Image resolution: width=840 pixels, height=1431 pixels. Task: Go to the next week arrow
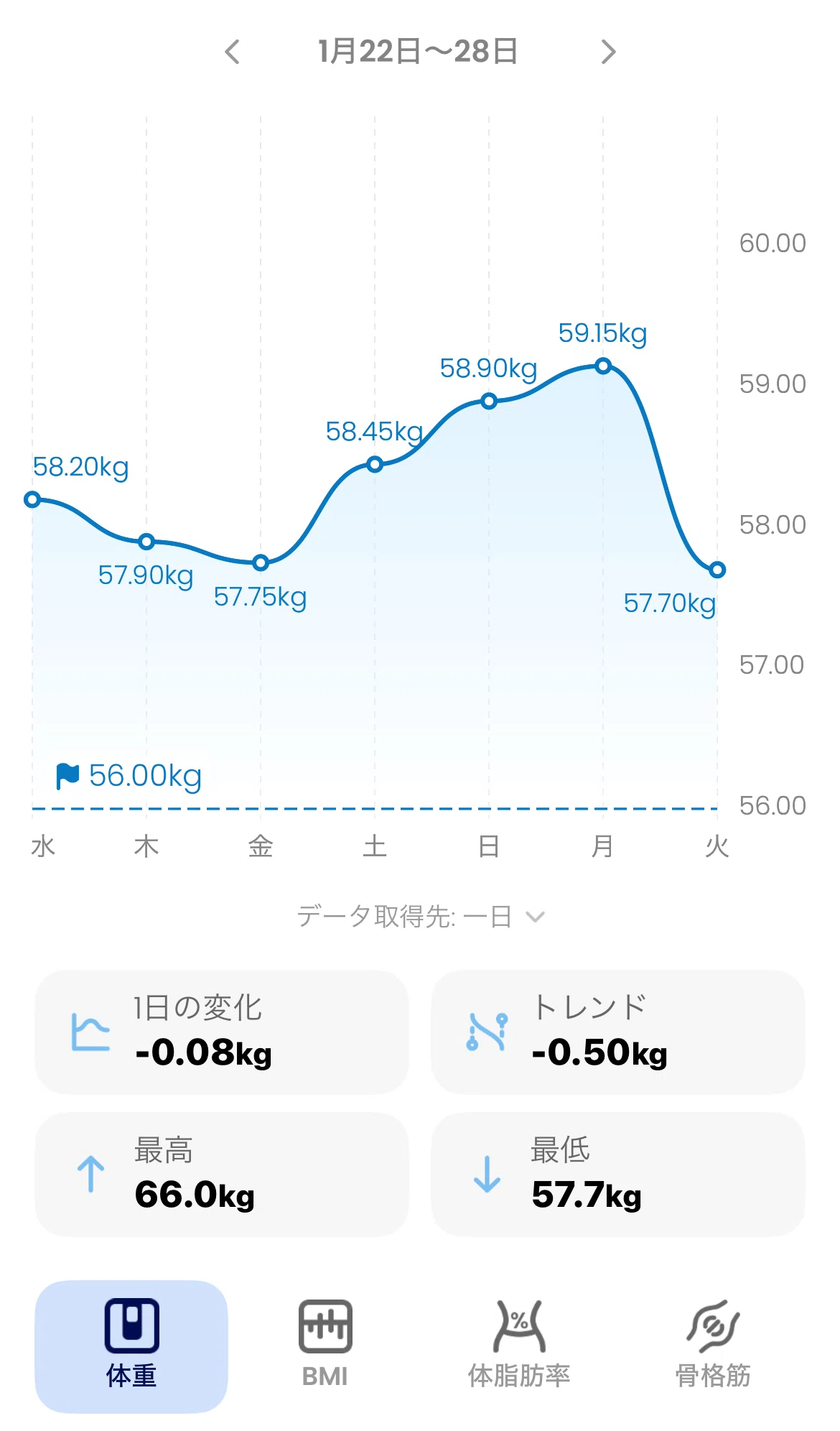click(x=608, y=52)
